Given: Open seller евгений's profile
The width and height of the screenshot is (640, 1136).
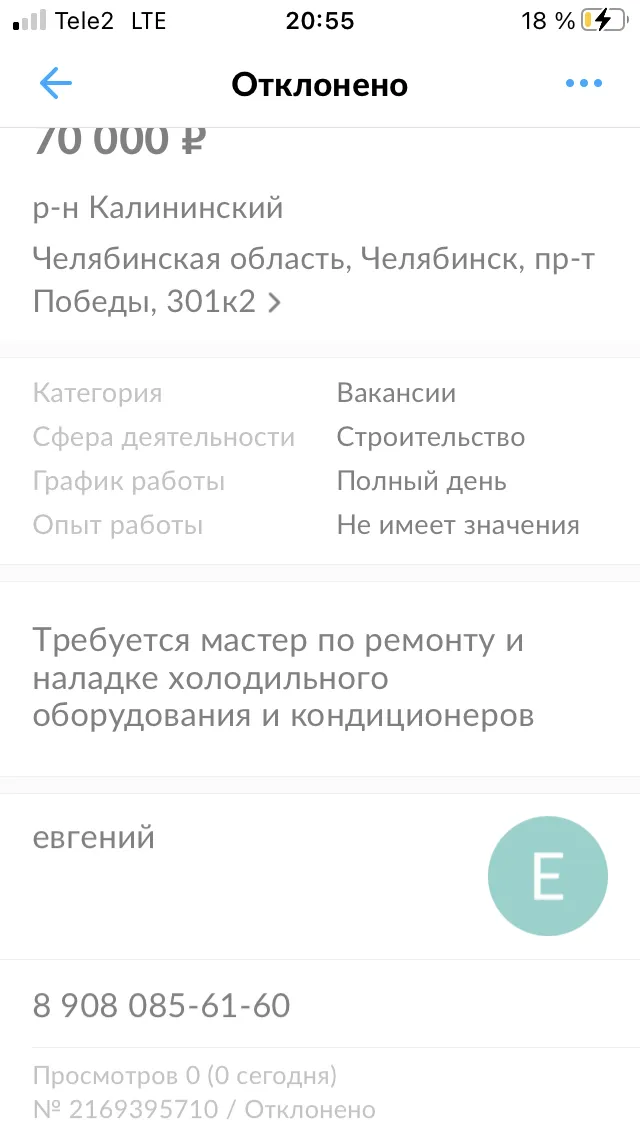Looking at the screenshot, I should (320, 877).
